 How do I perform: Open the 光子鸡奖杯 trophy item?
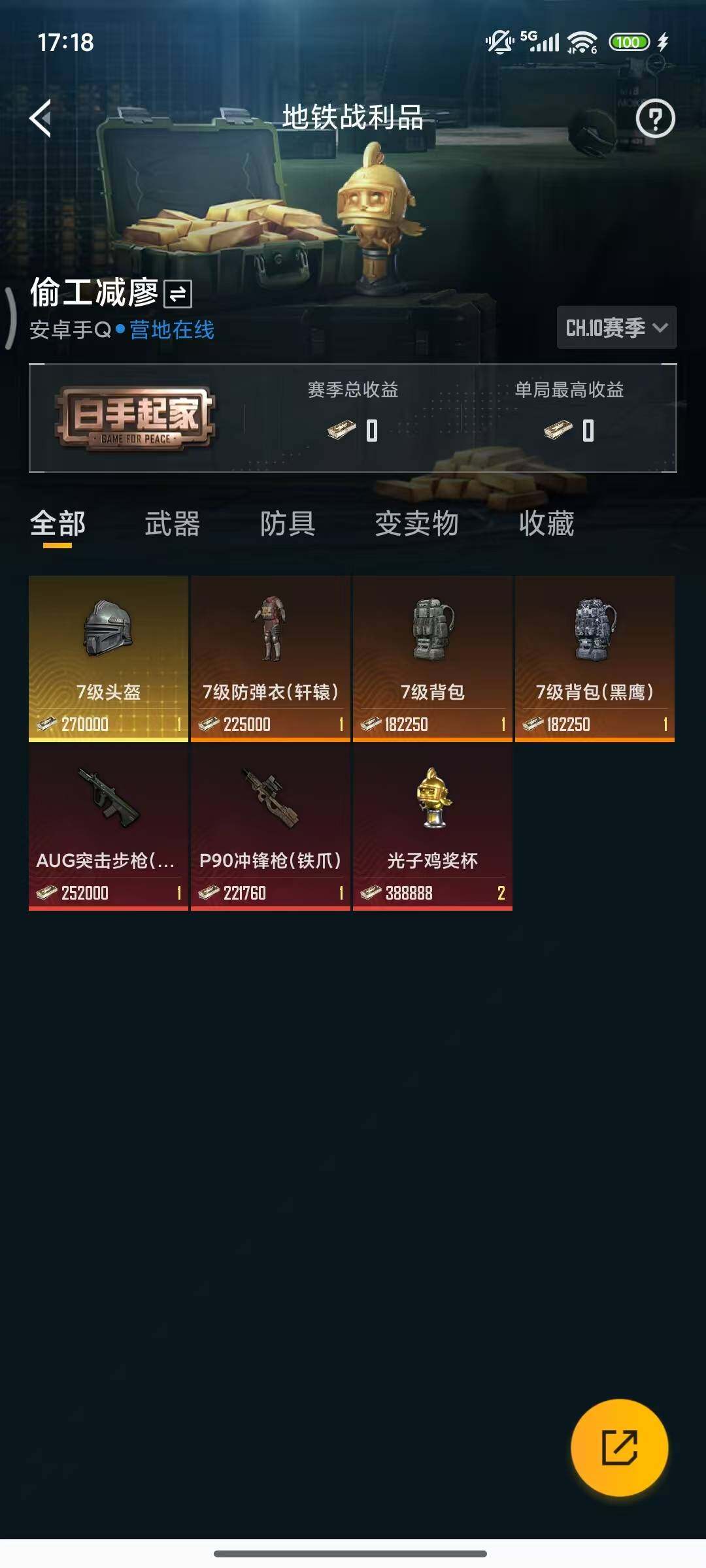[431, 830]
